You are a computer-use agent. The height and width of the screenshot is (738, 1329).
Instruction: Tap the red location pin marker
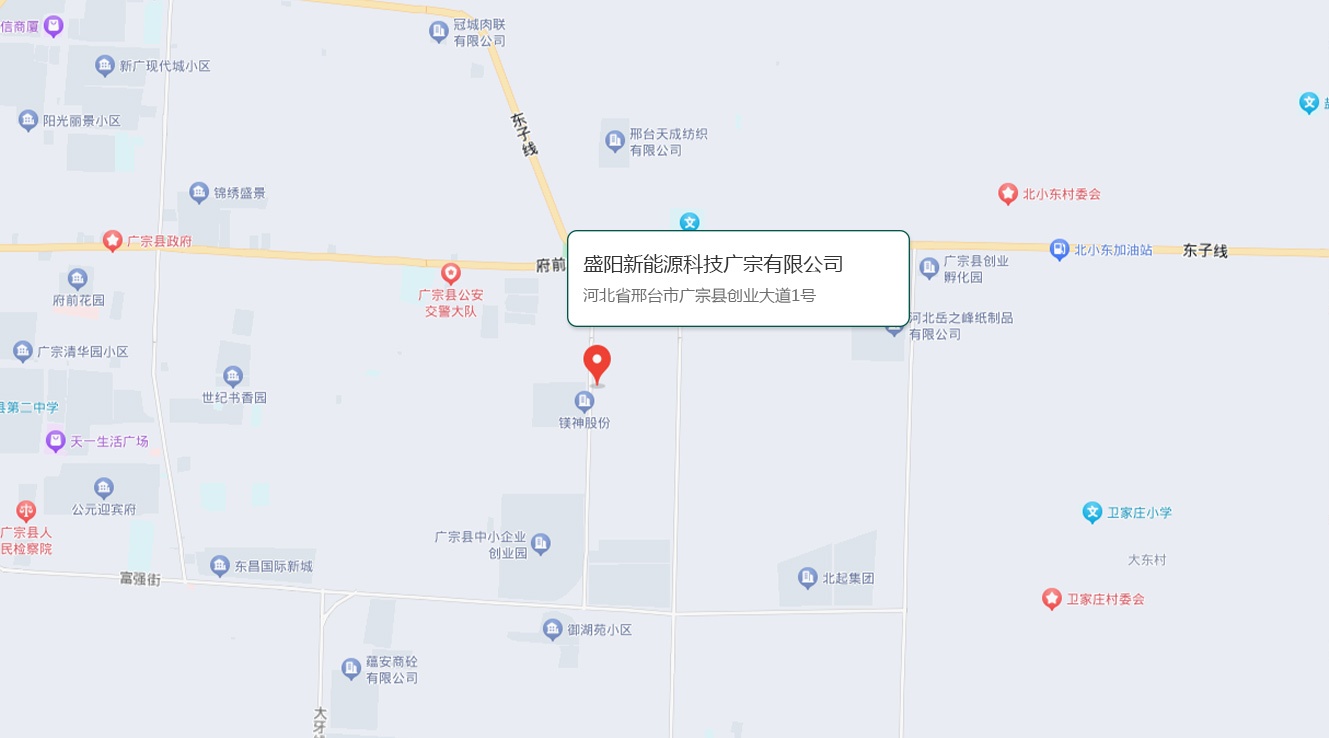tap(597, 364)
